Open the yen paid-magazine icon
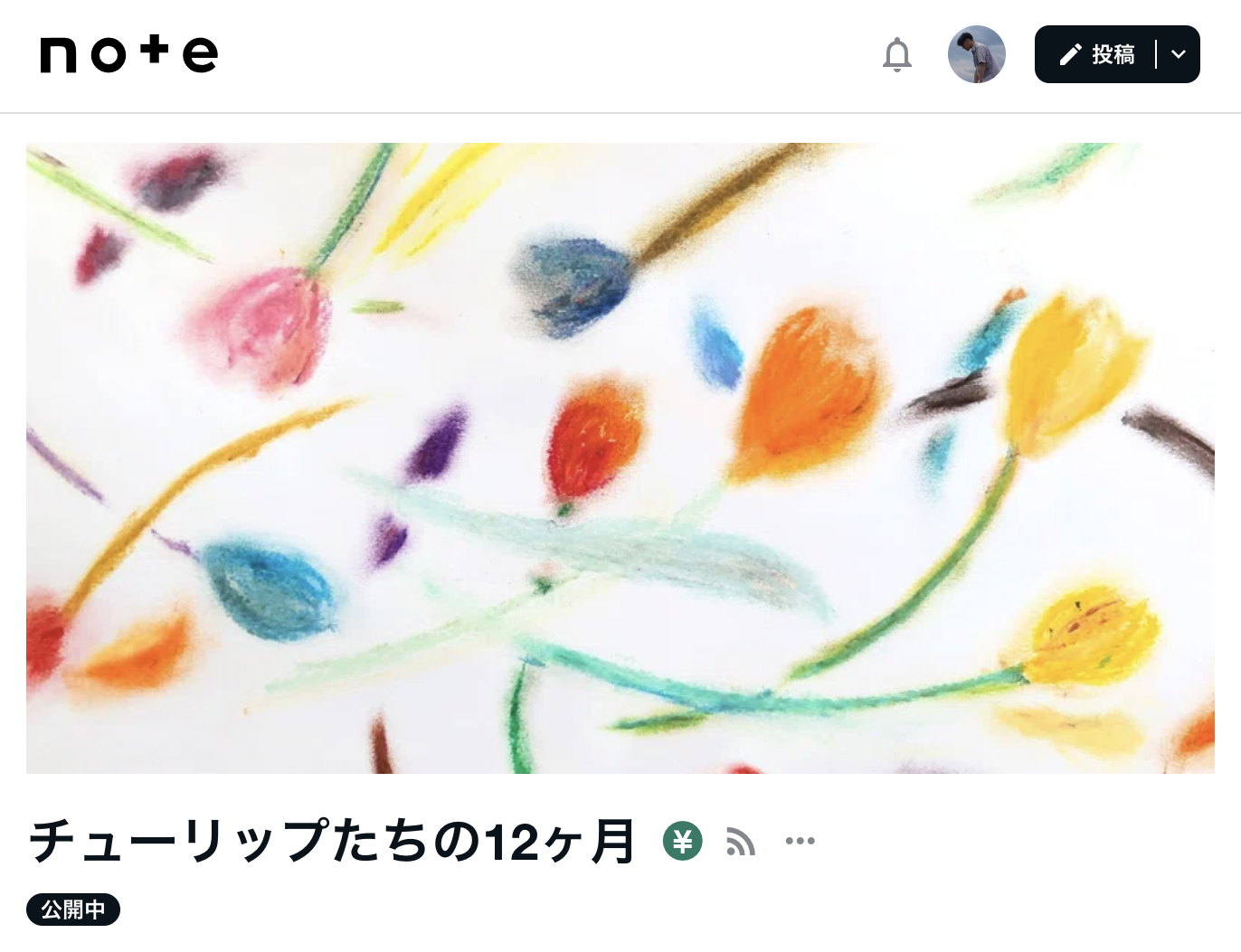The height and width of the screenshot is (952, 1241). [x=683, y=842]
